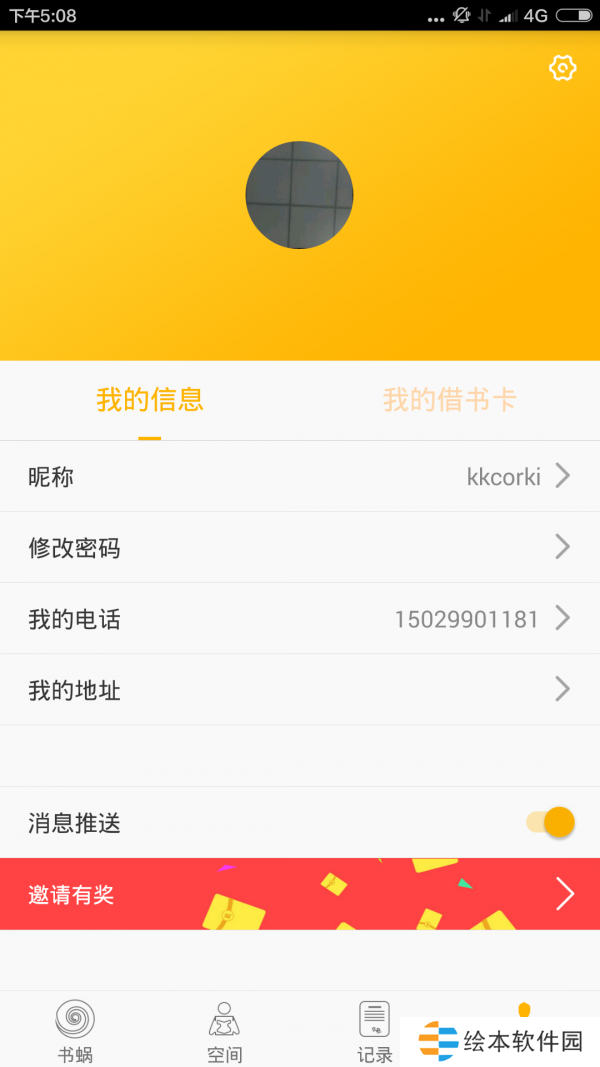Viewport: 600px width, 1067px height.
Task: Open 修改密码 to change password
Action: click(300, 547)
